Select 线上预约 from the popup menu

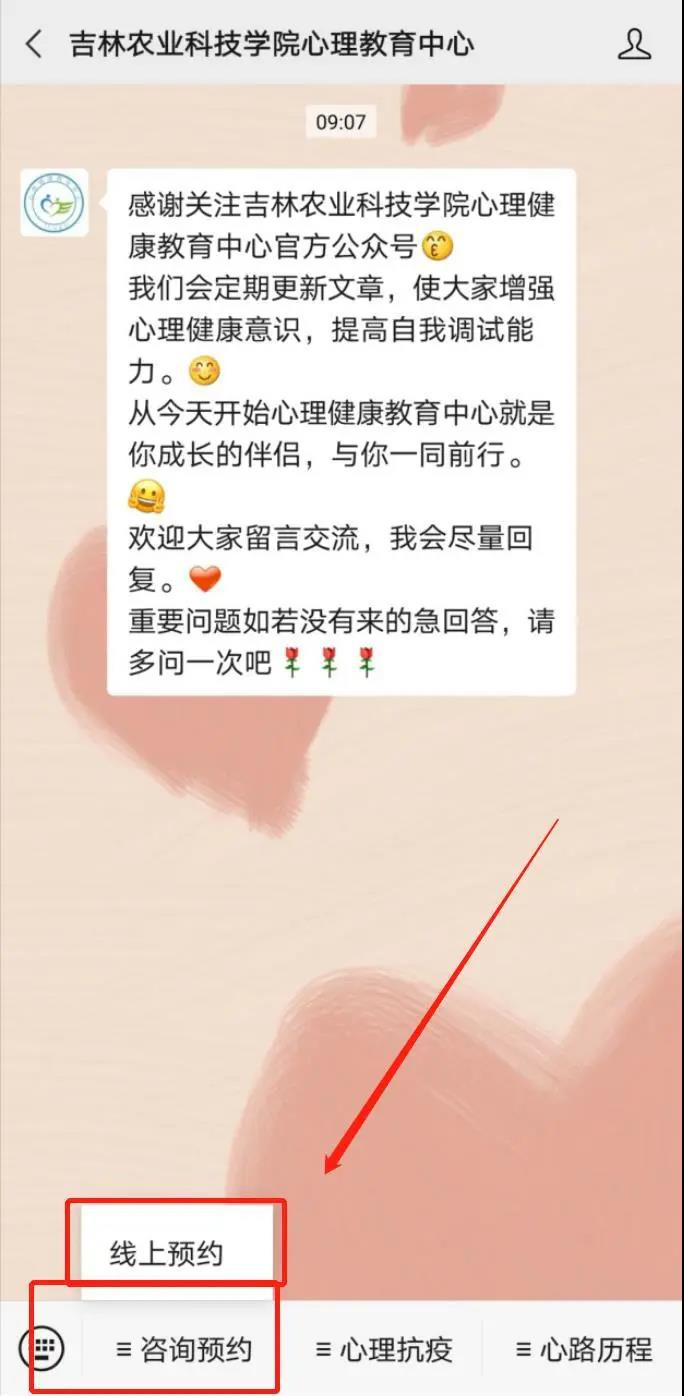pyautogui.click(x=167, y=1253)
